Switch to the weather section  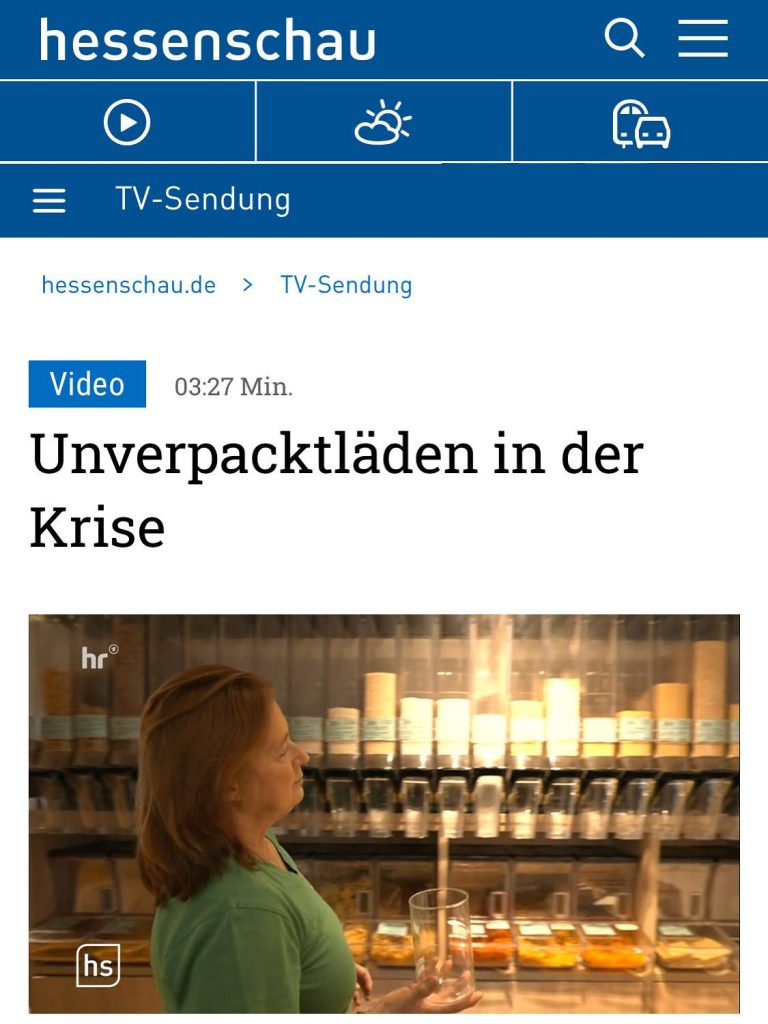tap(383, 122)
